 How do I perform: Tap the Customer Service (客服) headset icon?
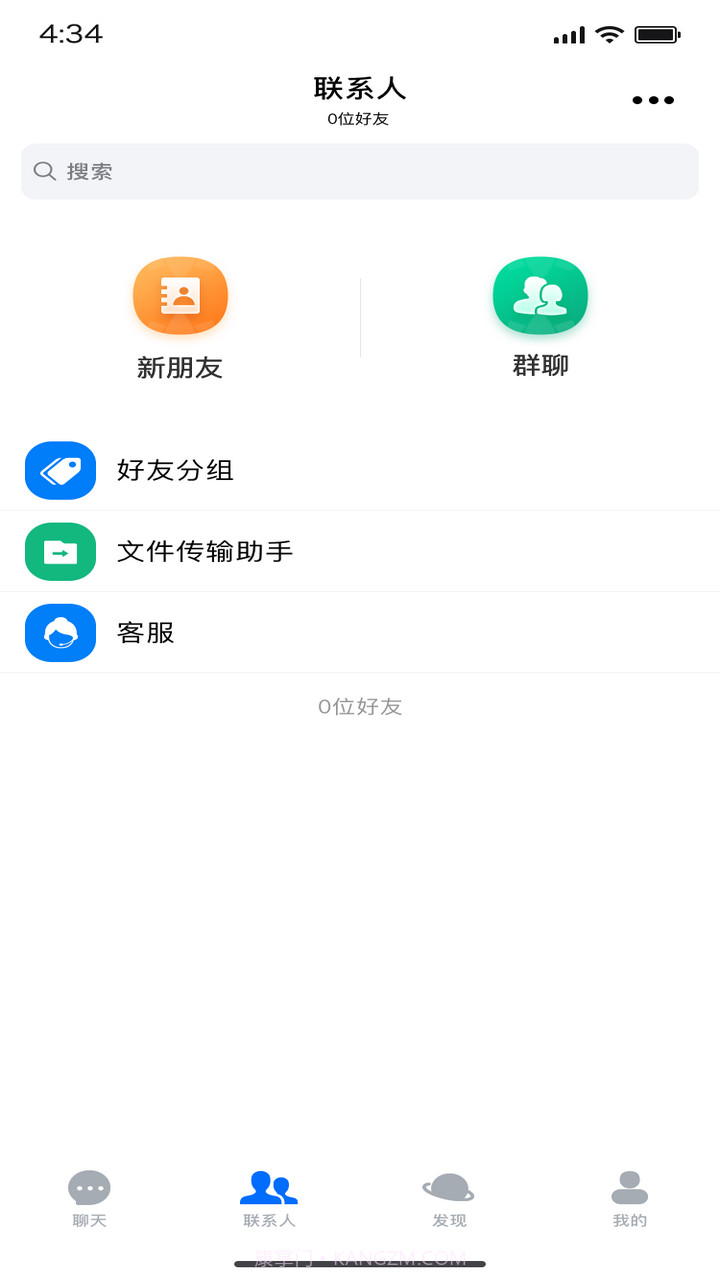click(60, 632)
